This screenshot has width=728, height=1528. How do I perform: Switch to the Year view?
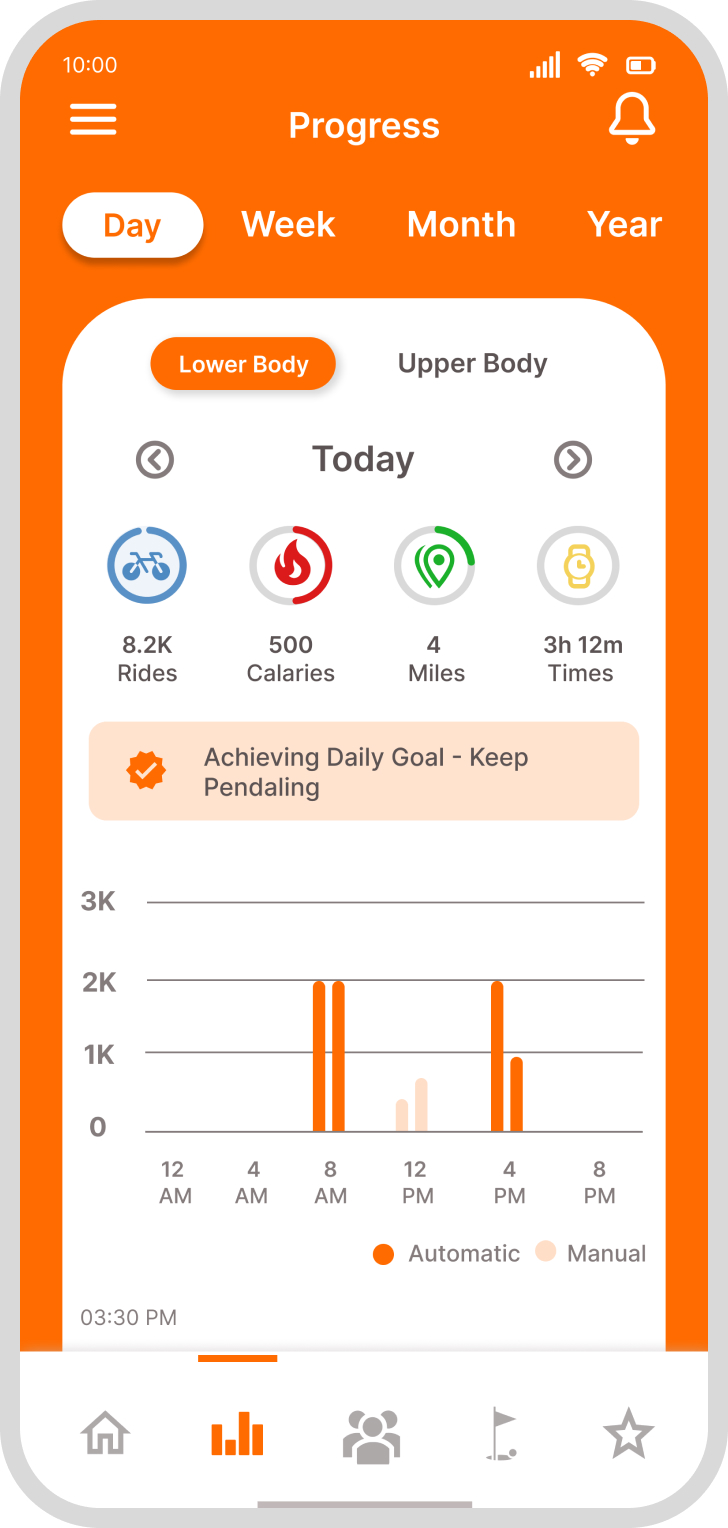click(624, 225)
